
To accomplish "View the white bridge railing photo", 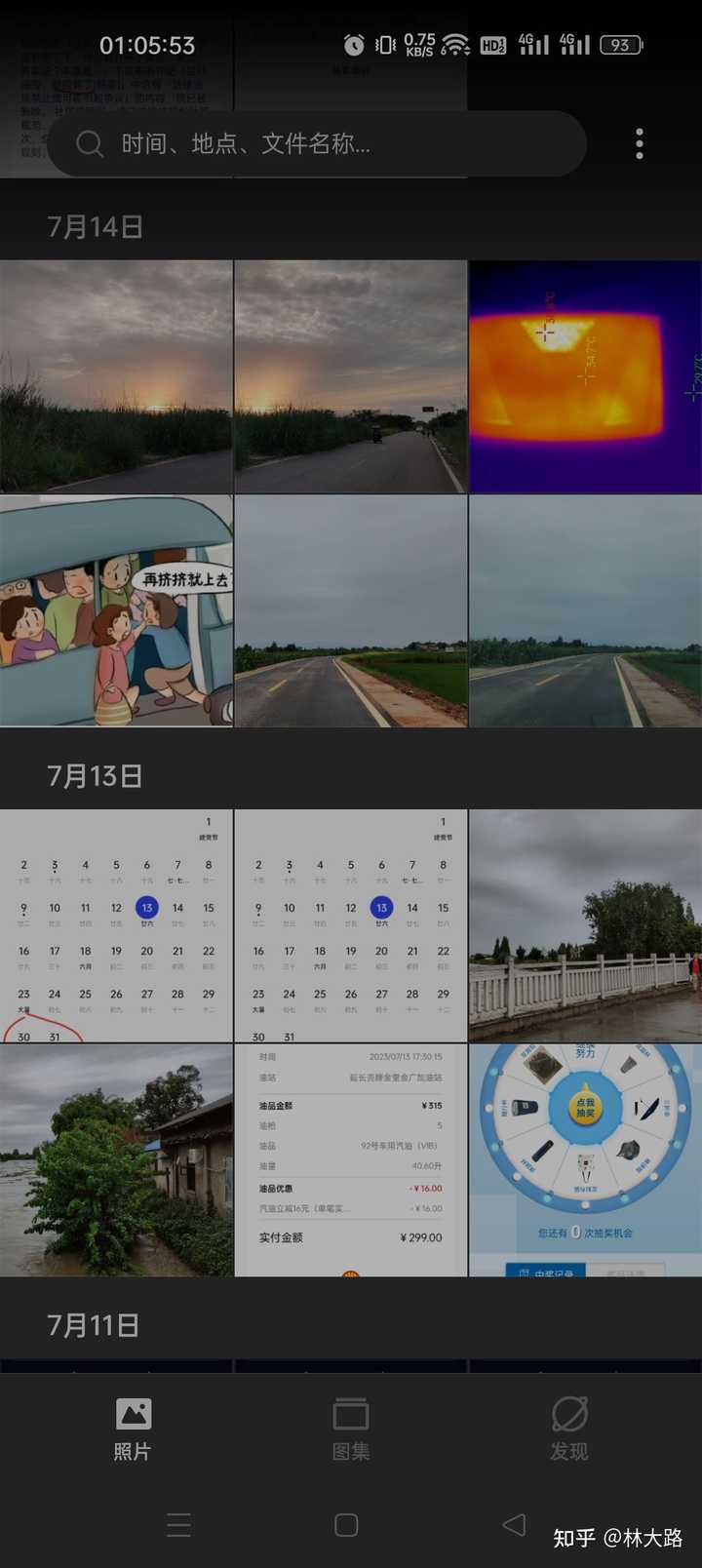I will tap(585, 925).
